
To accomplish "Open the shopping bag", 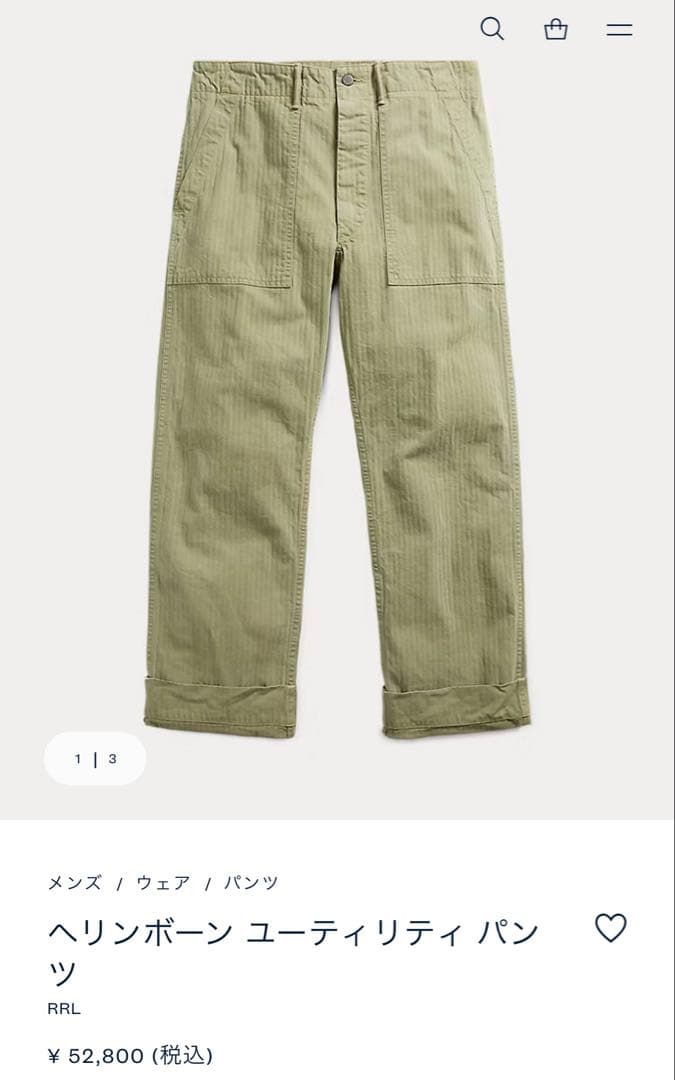I will coord(556,30).
